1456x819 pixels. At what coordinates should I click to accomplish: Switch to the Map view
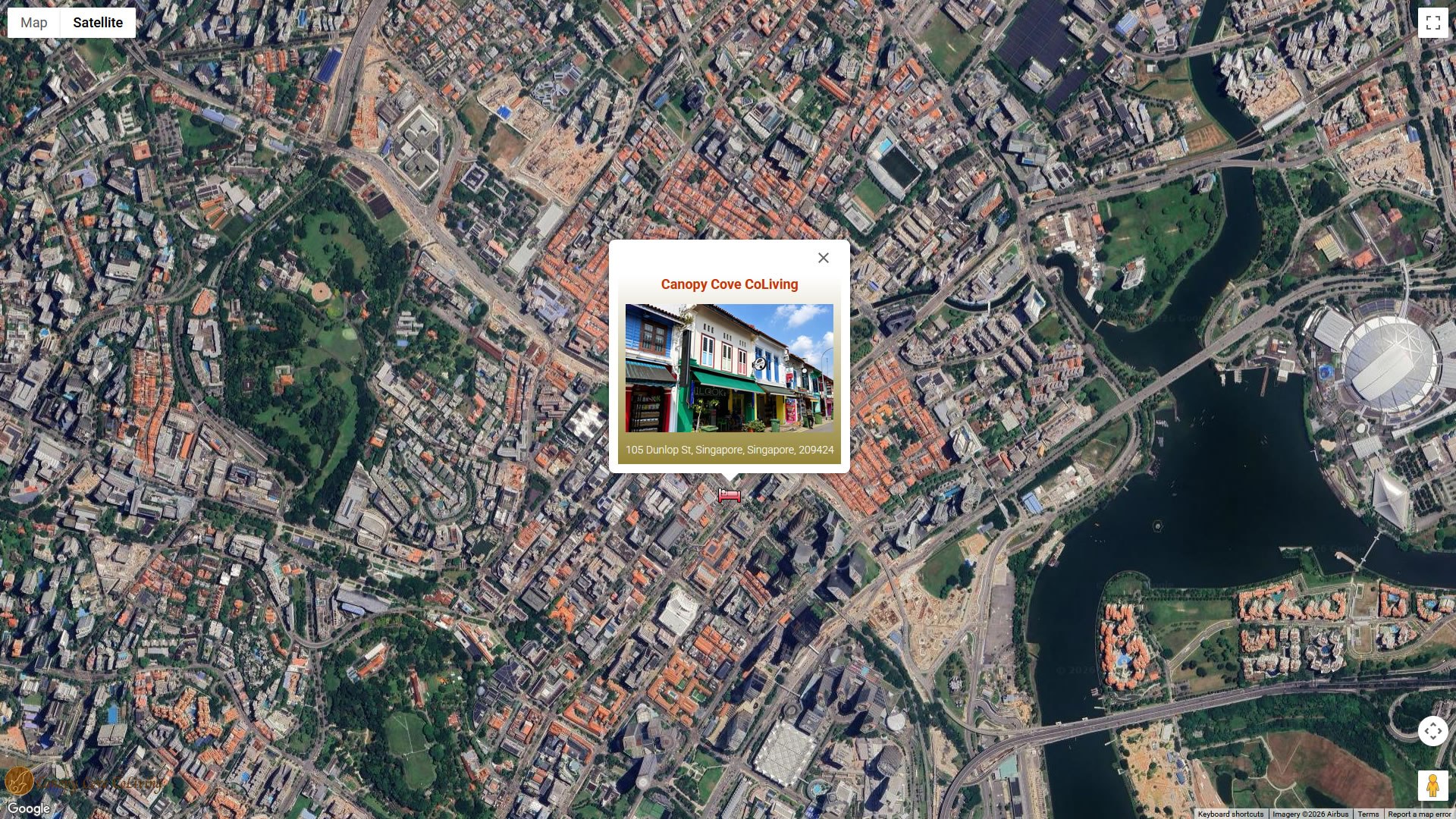tap(34, 23)
